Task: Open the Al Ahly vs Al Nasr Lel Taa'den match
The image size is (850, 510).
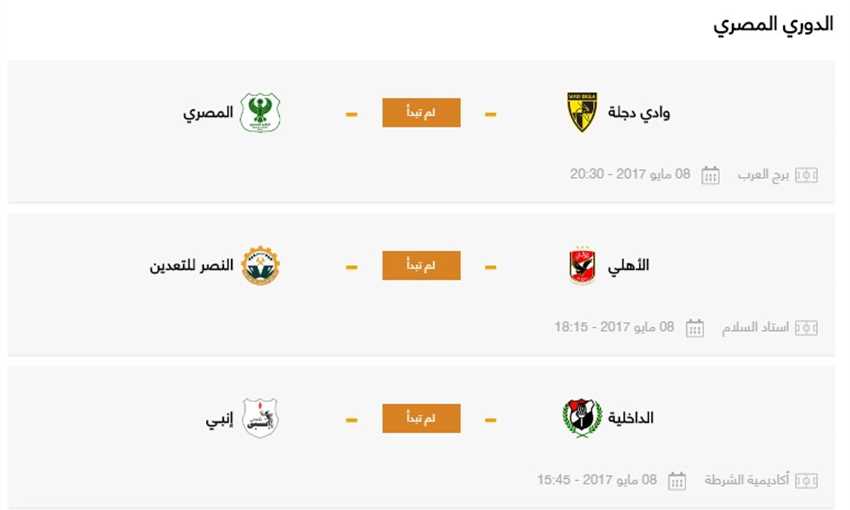Action: click(421, 285)
